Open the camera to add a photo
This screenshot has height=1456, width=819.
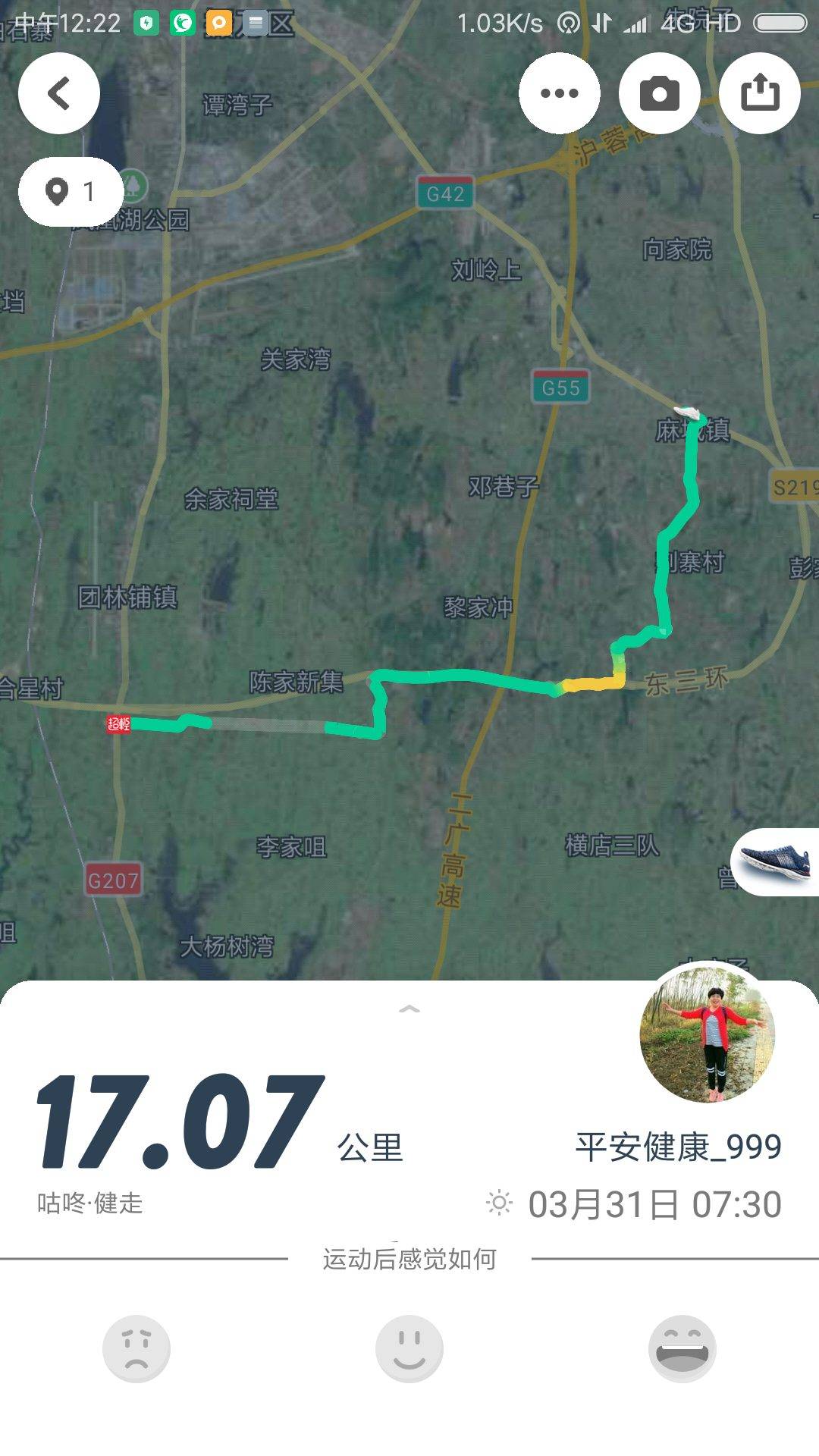pyautogui.click(x=659, y=94)
